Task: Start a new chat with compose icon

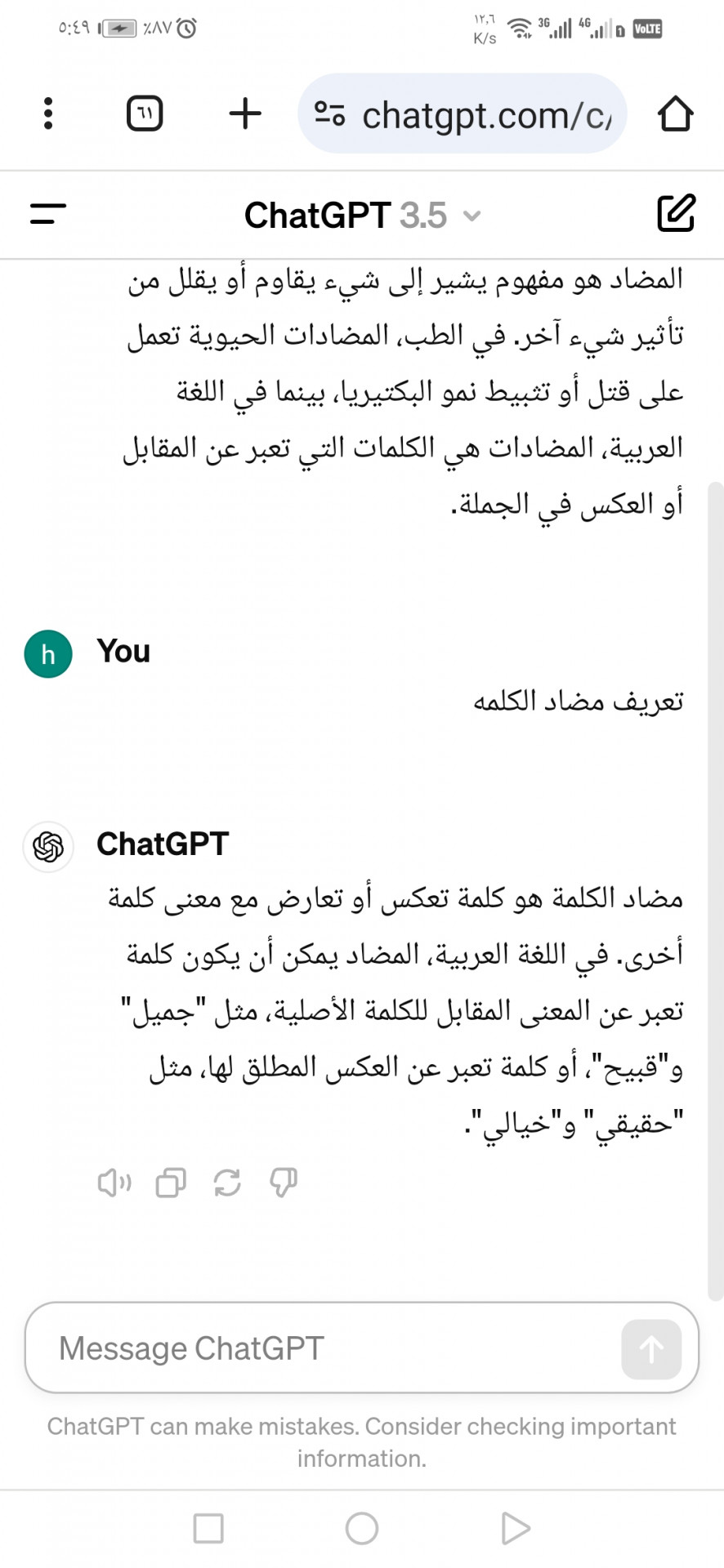Action: (x=677, y=213)
